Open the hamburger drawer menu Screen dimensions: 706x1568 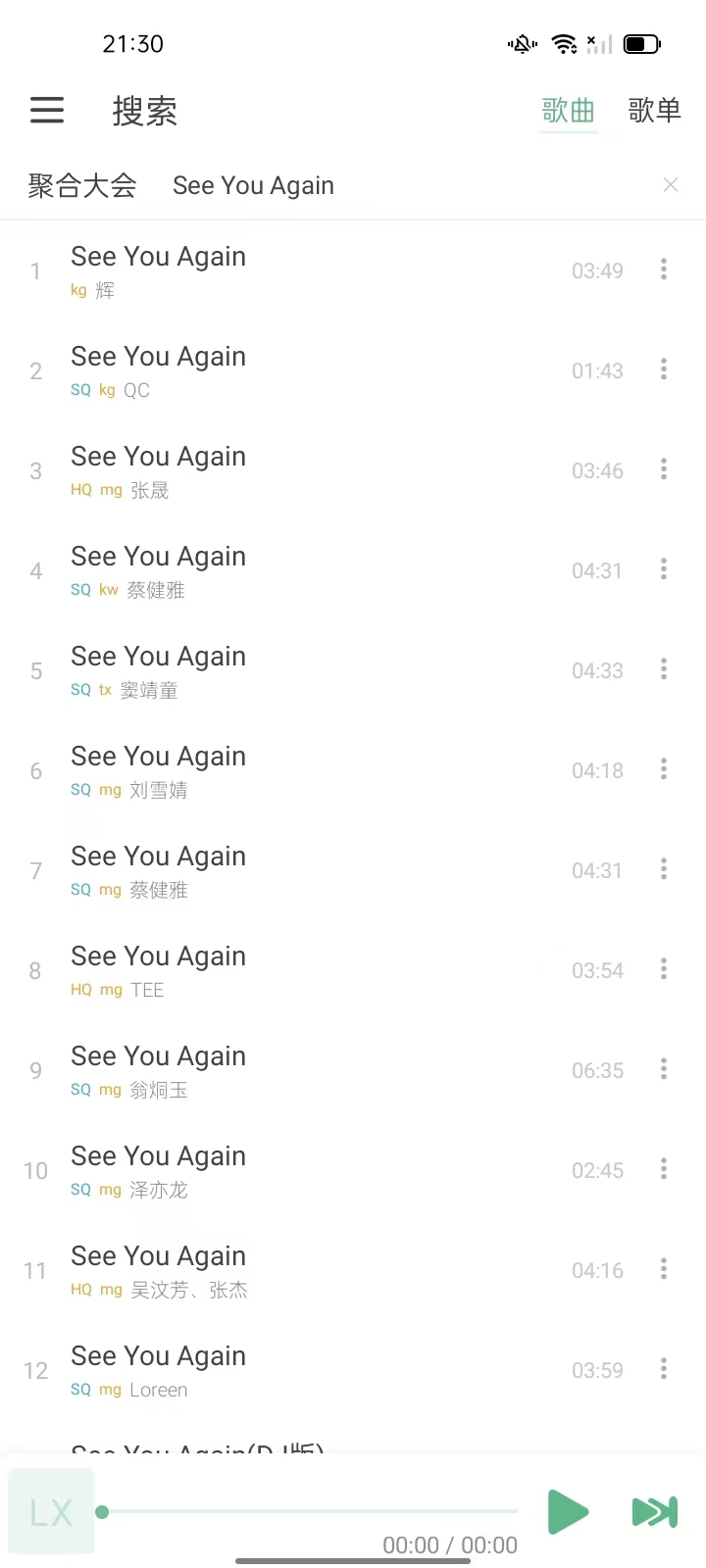coord(47,110)
